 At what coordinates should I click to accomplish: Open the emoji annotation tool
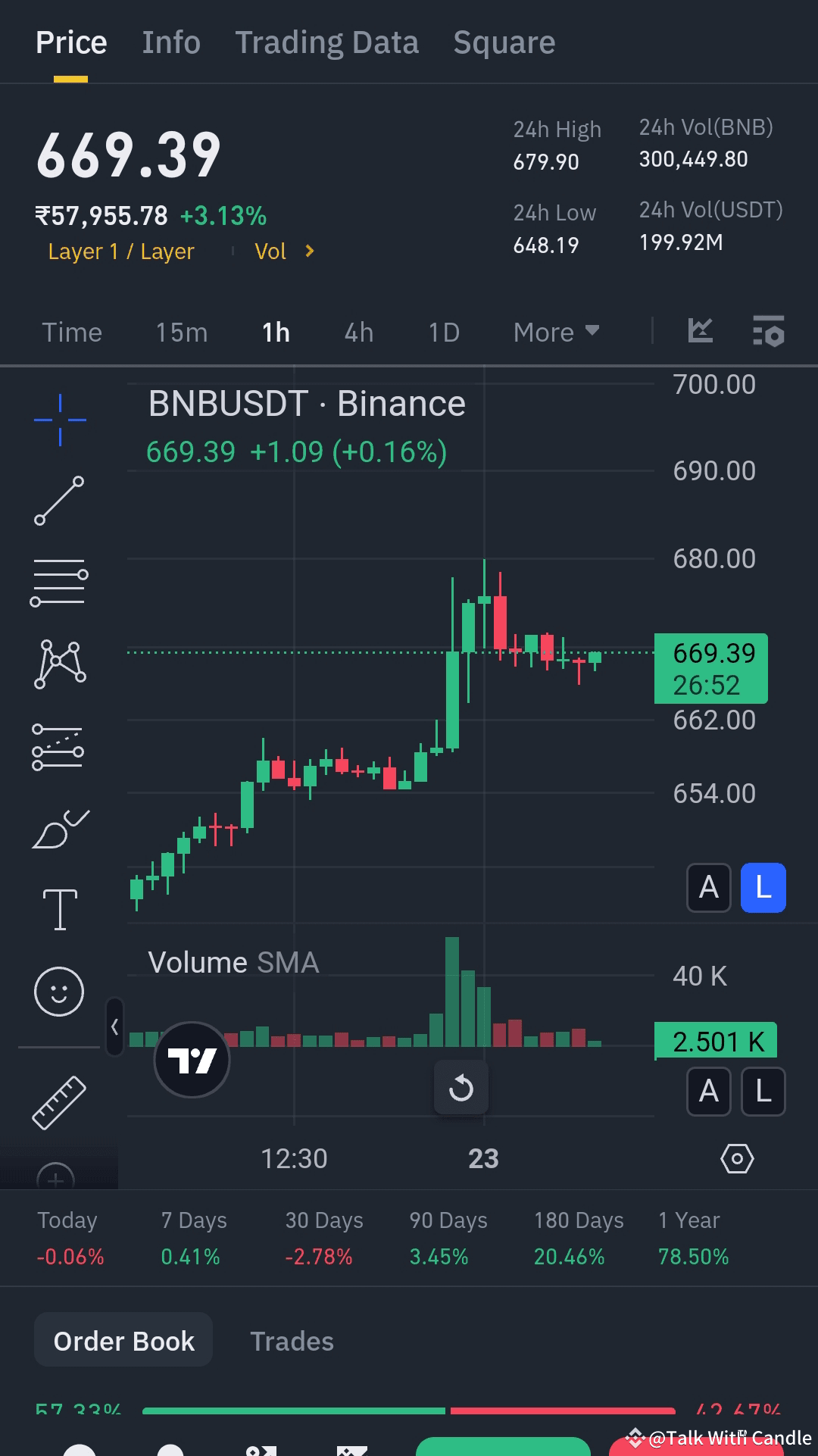point(59,991)
